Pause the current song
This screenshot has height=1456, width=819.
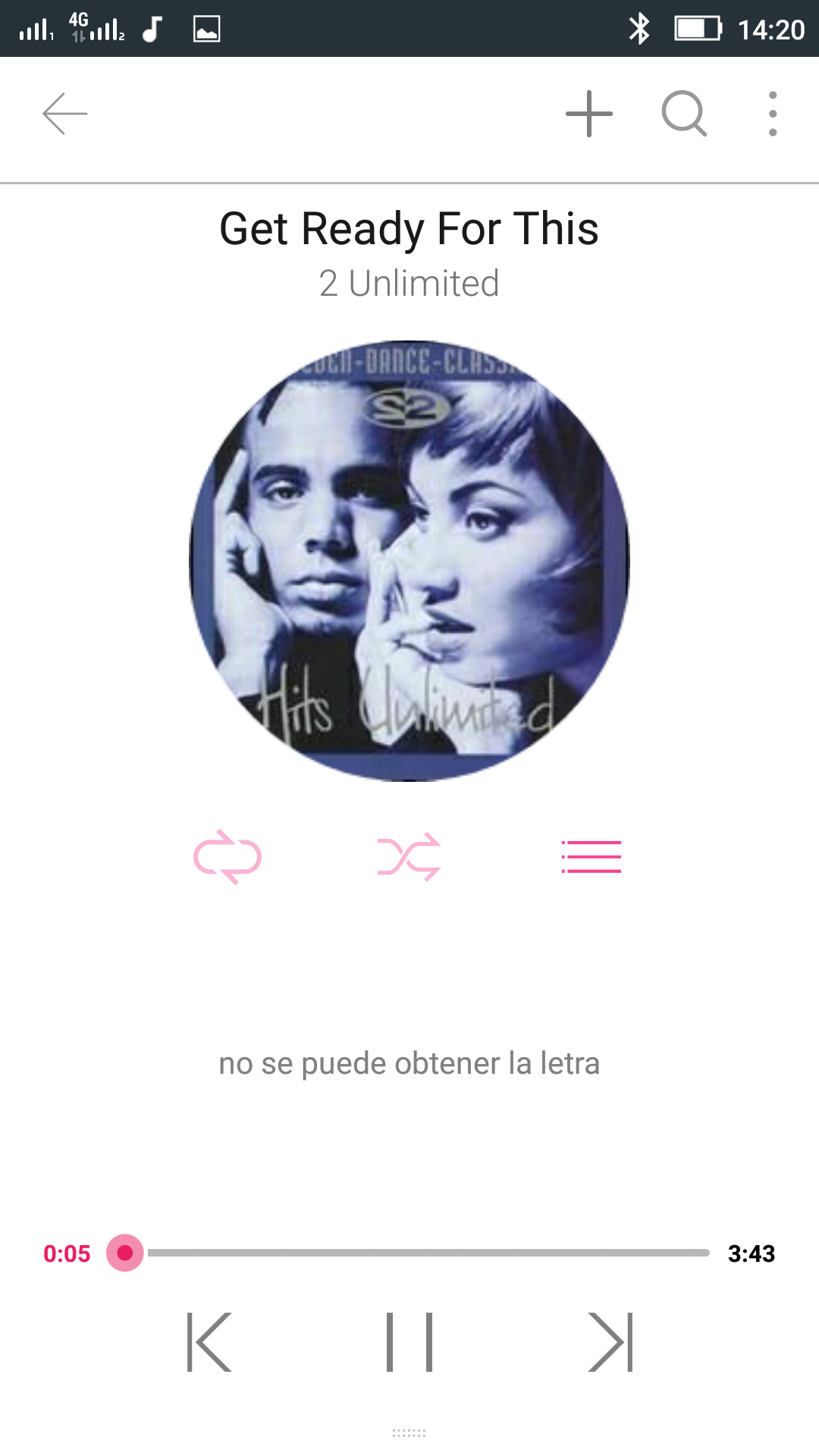click(409, 1342)
